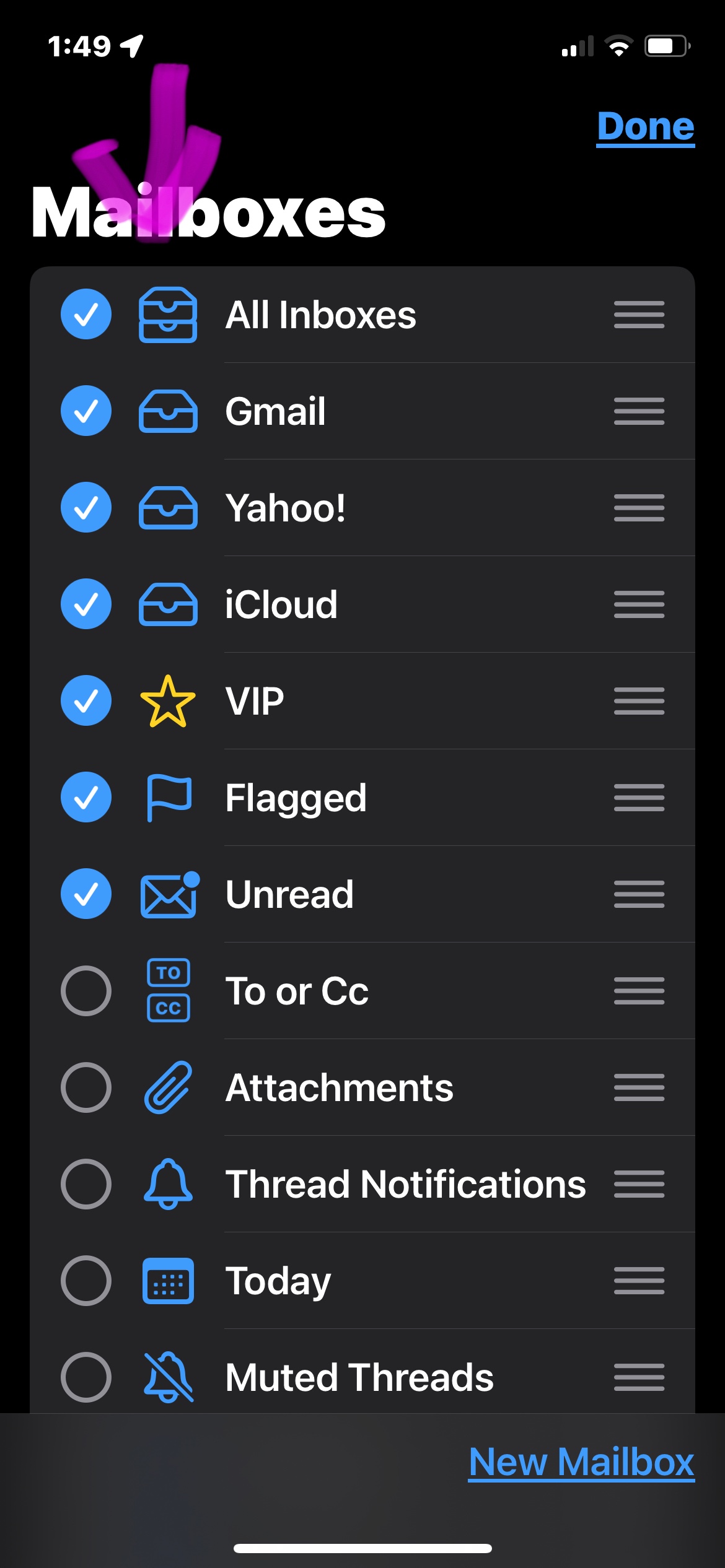Enable the To or Cc mailbox
This screenshot has height=1568, width=725.
[86, 990]
